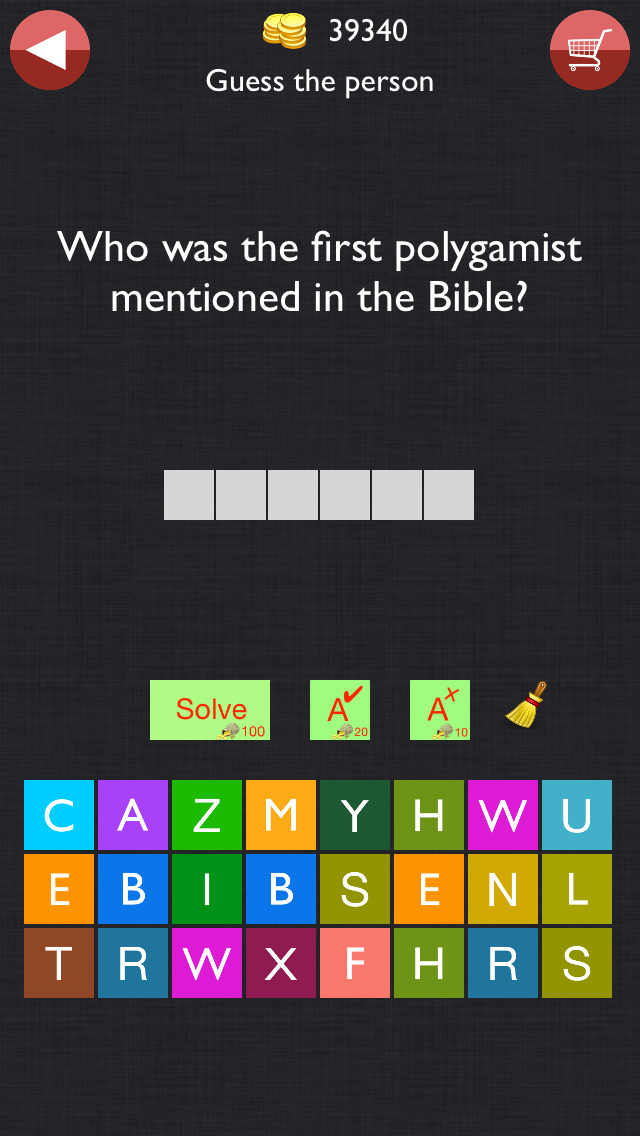640x1136 pixels.
Task: Tap the letter N tile
Action: click(x=503, y=889)
